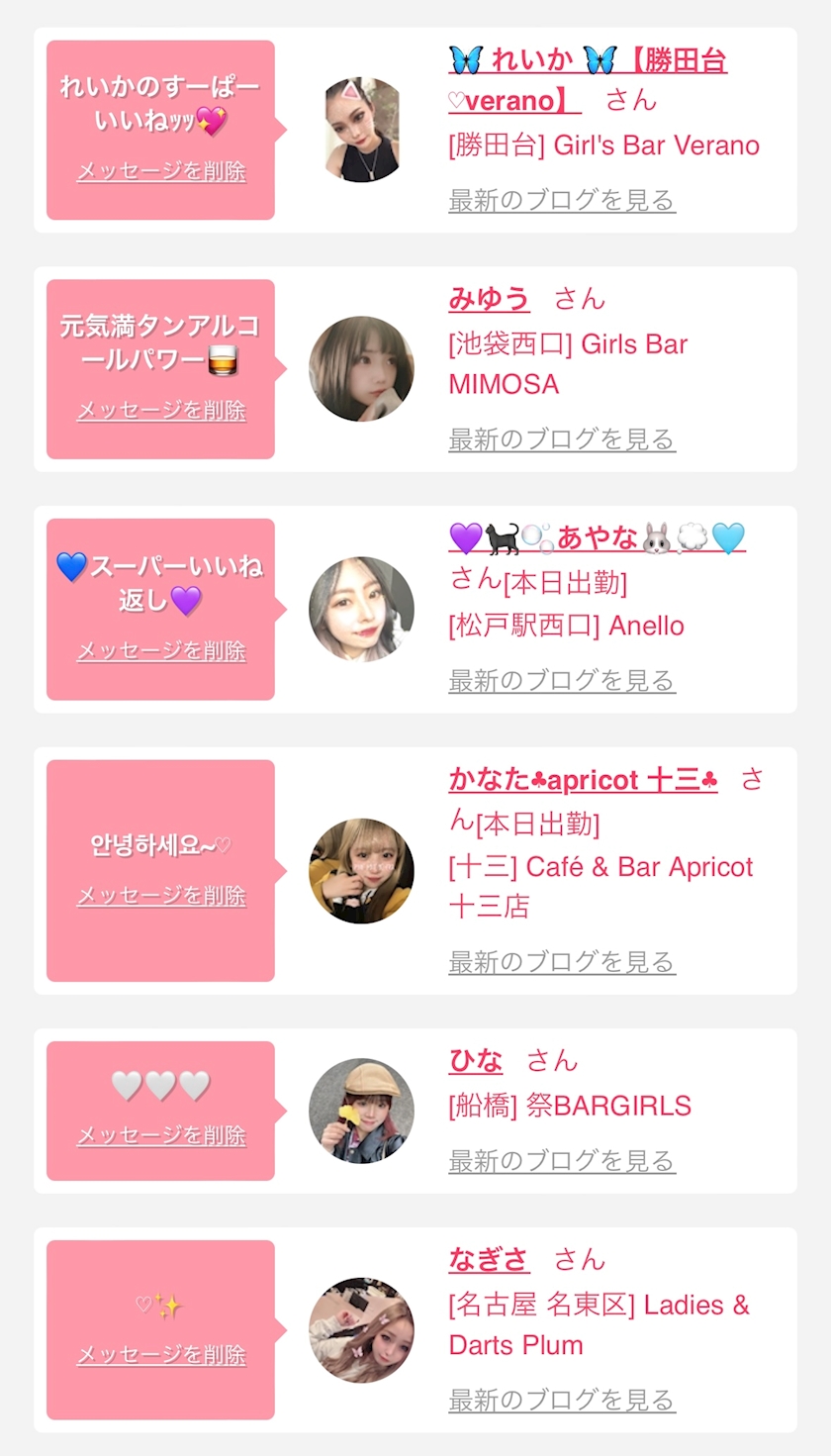The width and height of the screenshot is (831, 1456).
Task: View latest blog of なぎさ
Action: point(562,1401)
